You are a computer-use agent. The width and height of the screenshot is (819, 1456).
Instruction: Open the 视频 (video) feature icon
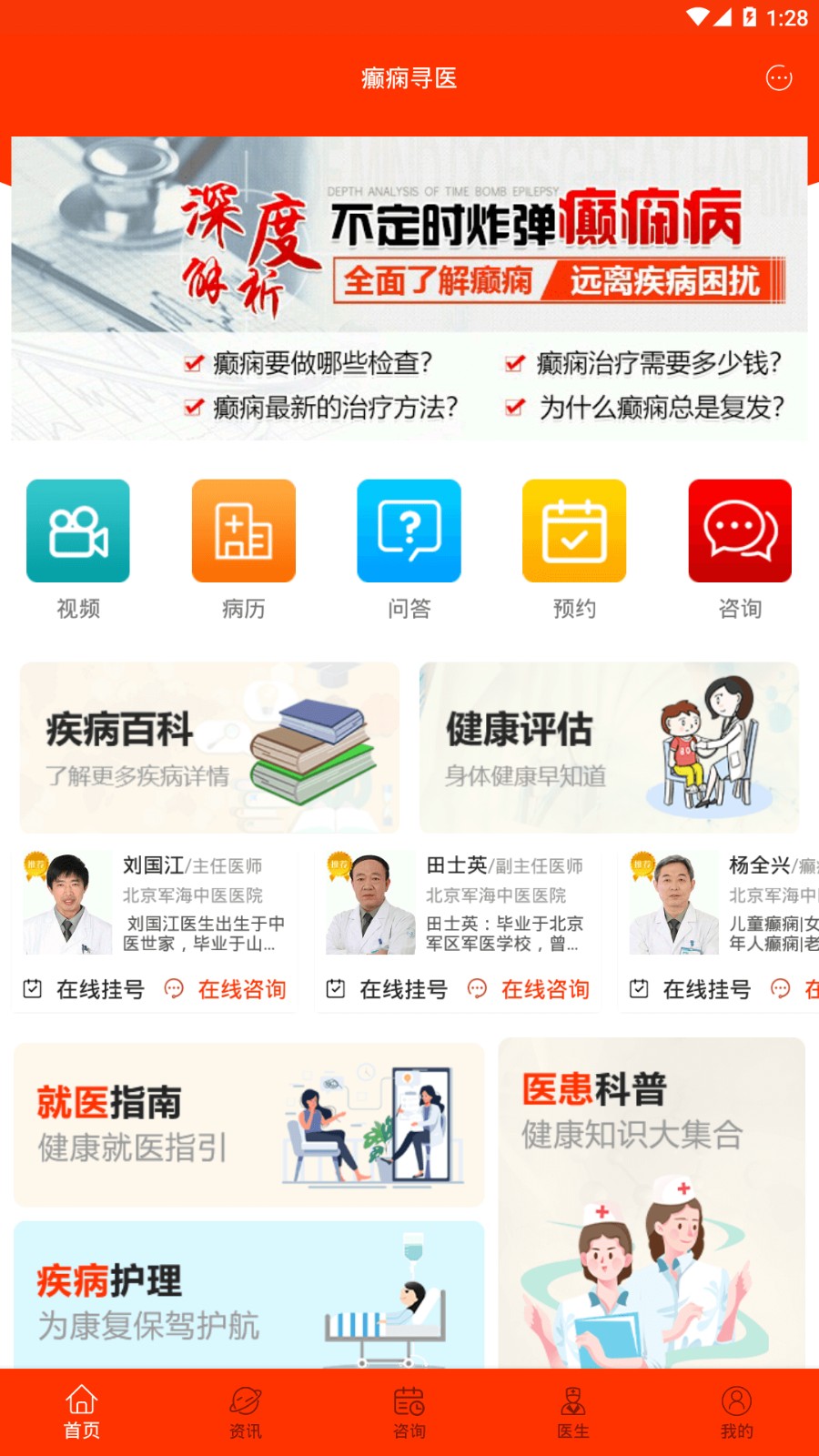coord(78,531)
